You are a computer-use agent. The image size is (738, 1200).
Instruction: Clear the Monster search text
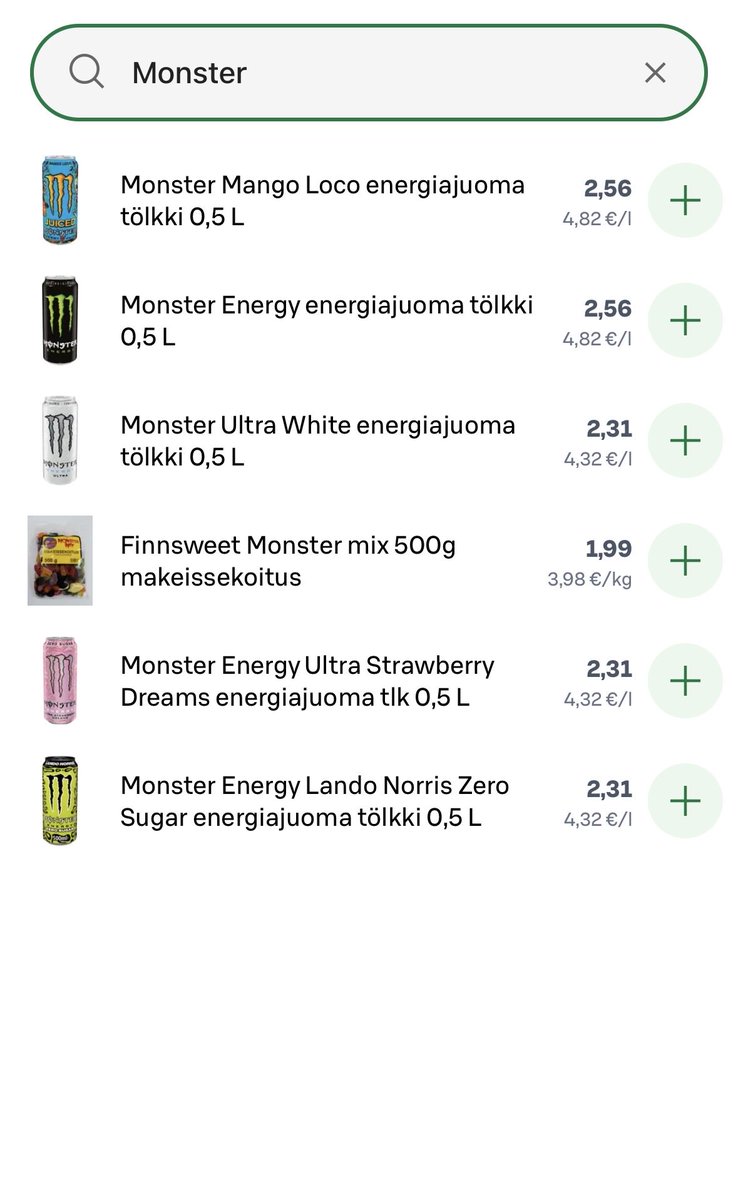[x=655, y=73]
